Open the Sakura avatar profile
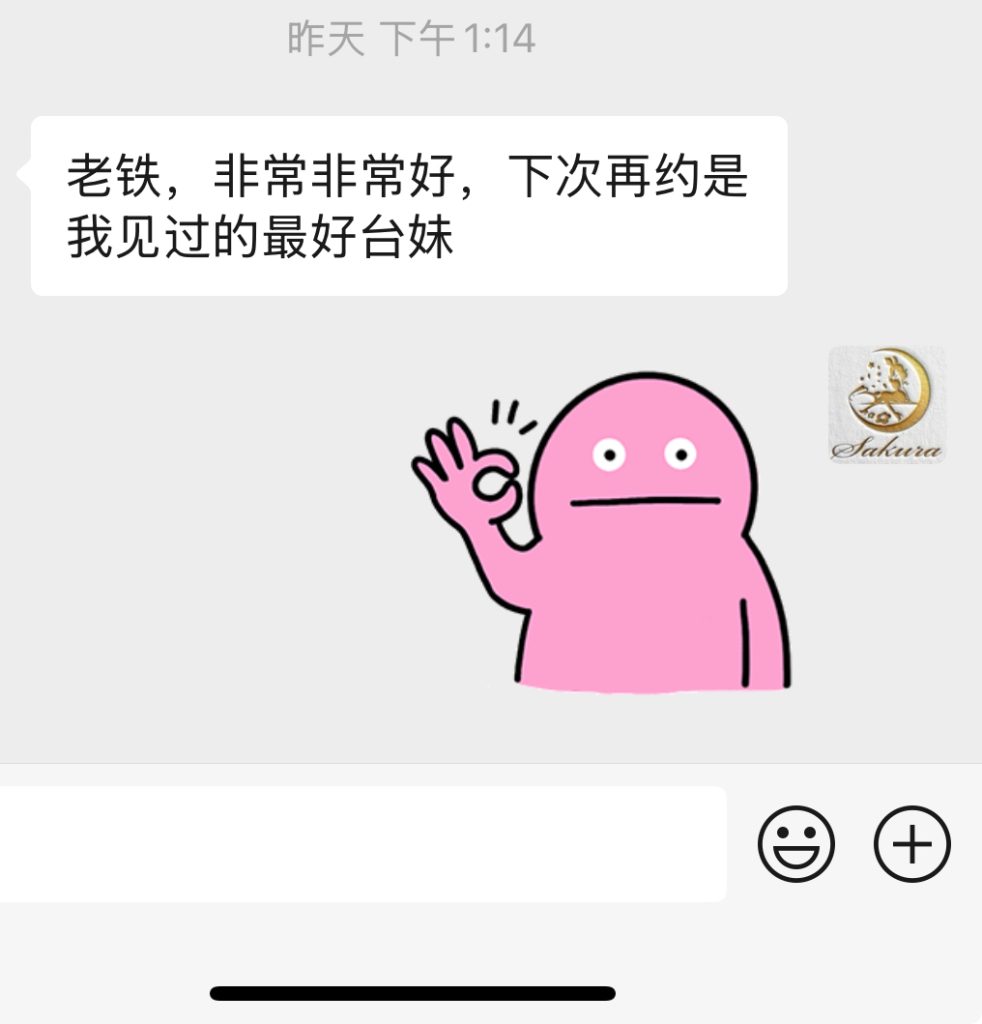982x1024 pixels. (886, 405)
